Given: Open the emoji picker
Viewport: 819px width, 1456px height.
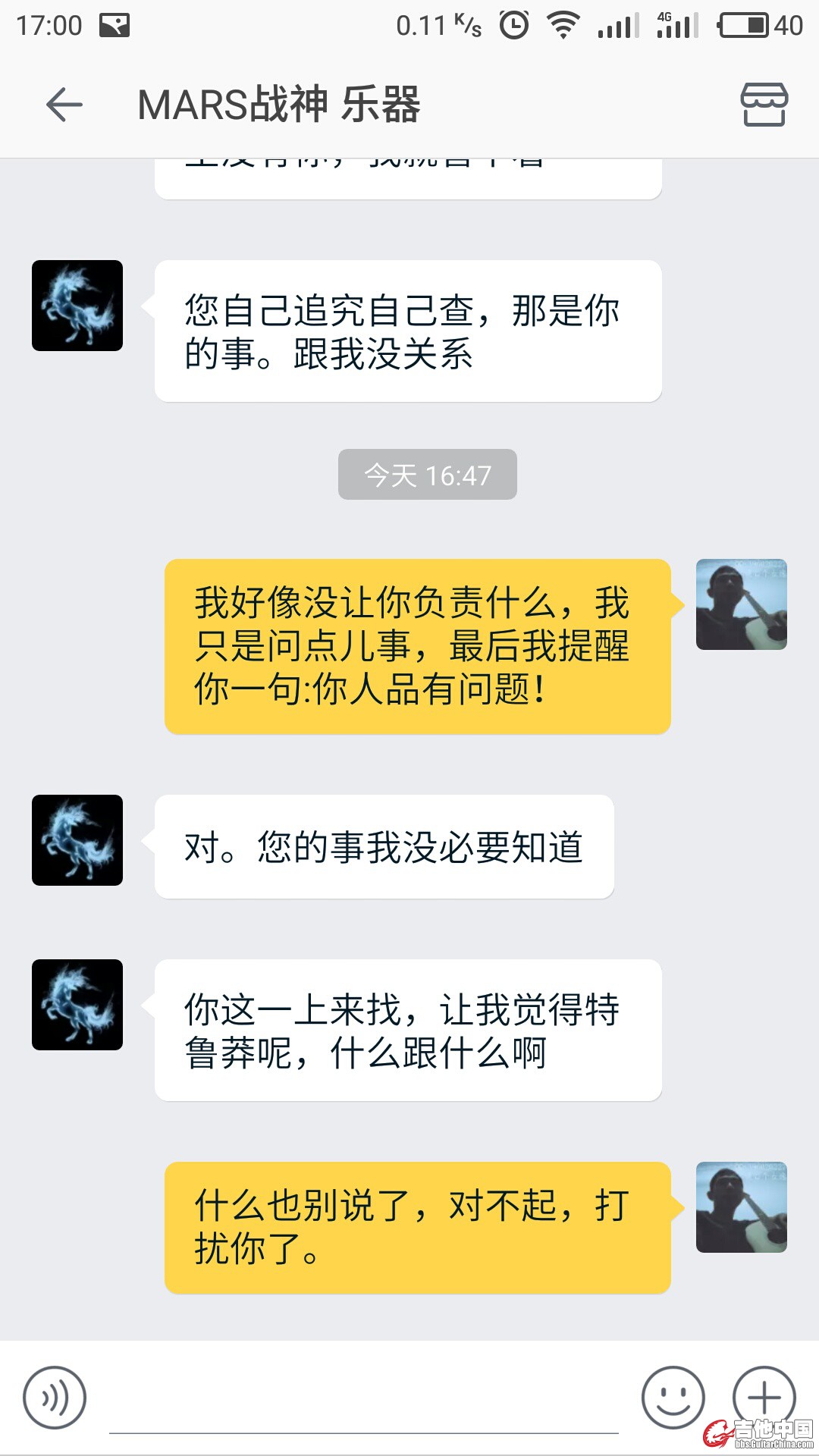Looking at the screenshot, I should (673, 1397).
